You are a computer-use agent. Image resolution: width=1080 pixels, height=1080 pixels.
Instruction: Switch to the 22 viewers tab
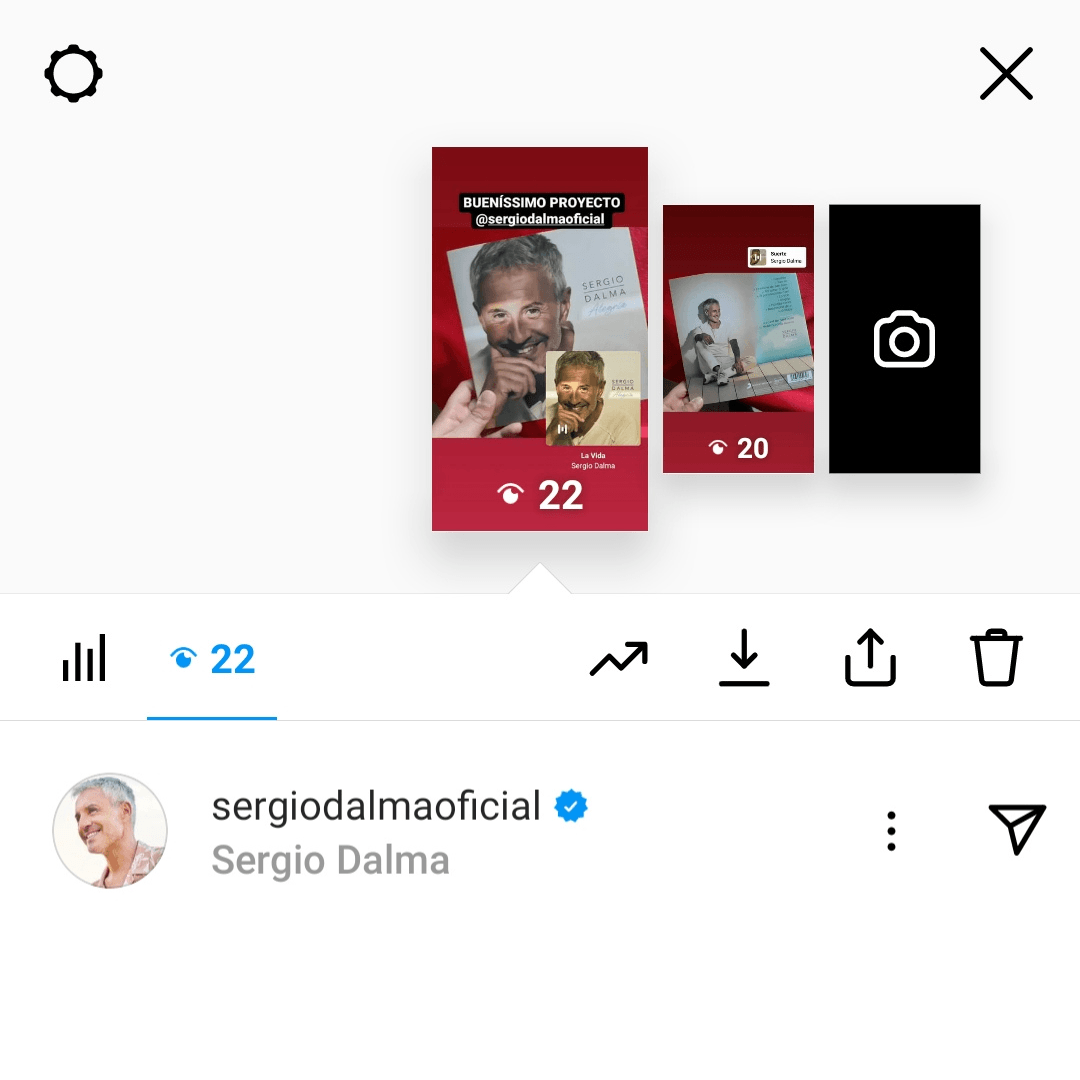click(x=212, y=660)
